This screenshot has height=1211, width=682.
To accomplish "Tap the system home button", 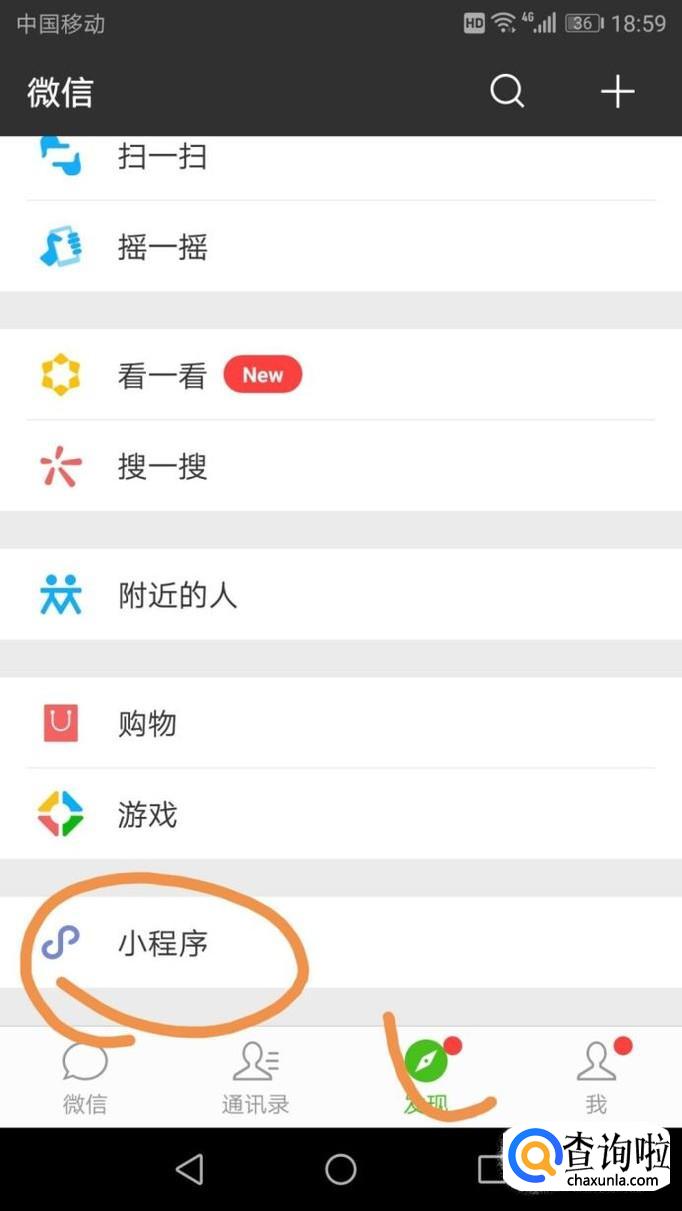I will [x=341, y=1169].
